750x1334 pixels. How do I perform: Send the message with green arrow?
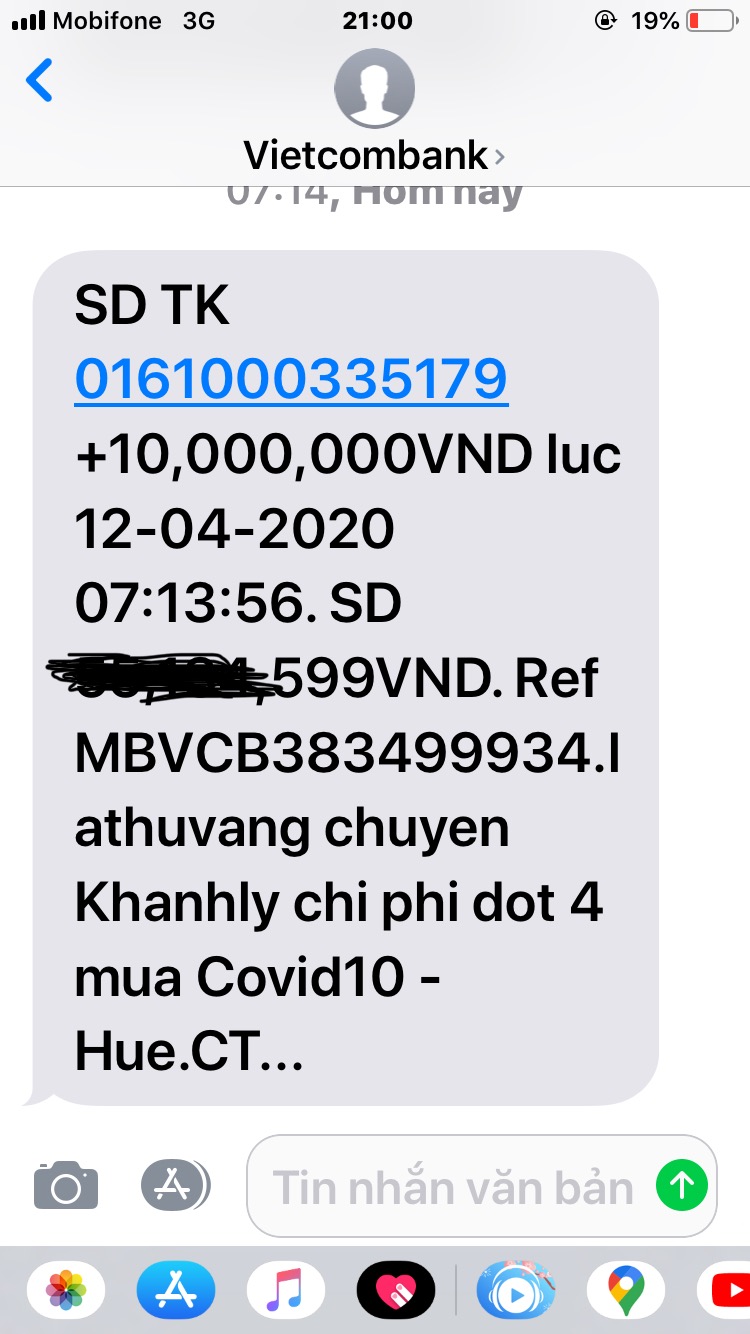[x=682, y=1186]
